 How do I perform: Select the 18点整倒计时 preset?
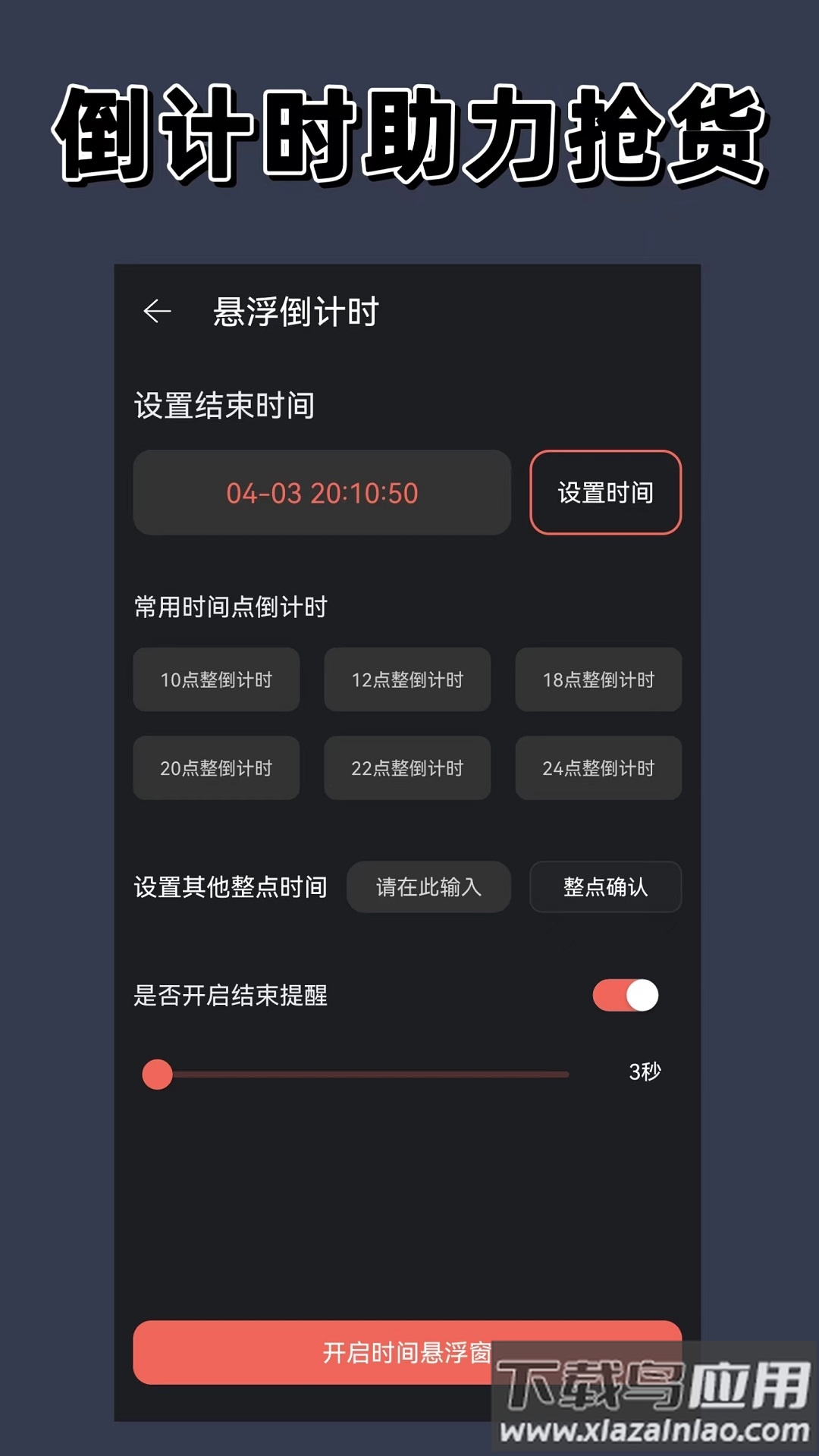598,680
